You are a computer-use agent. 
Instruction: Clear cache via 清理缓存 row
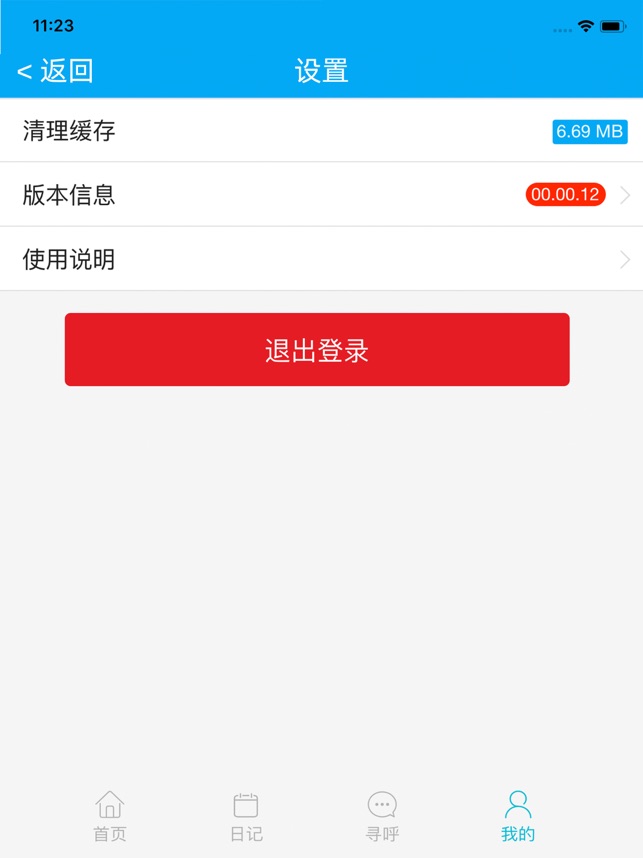(321, 131)
